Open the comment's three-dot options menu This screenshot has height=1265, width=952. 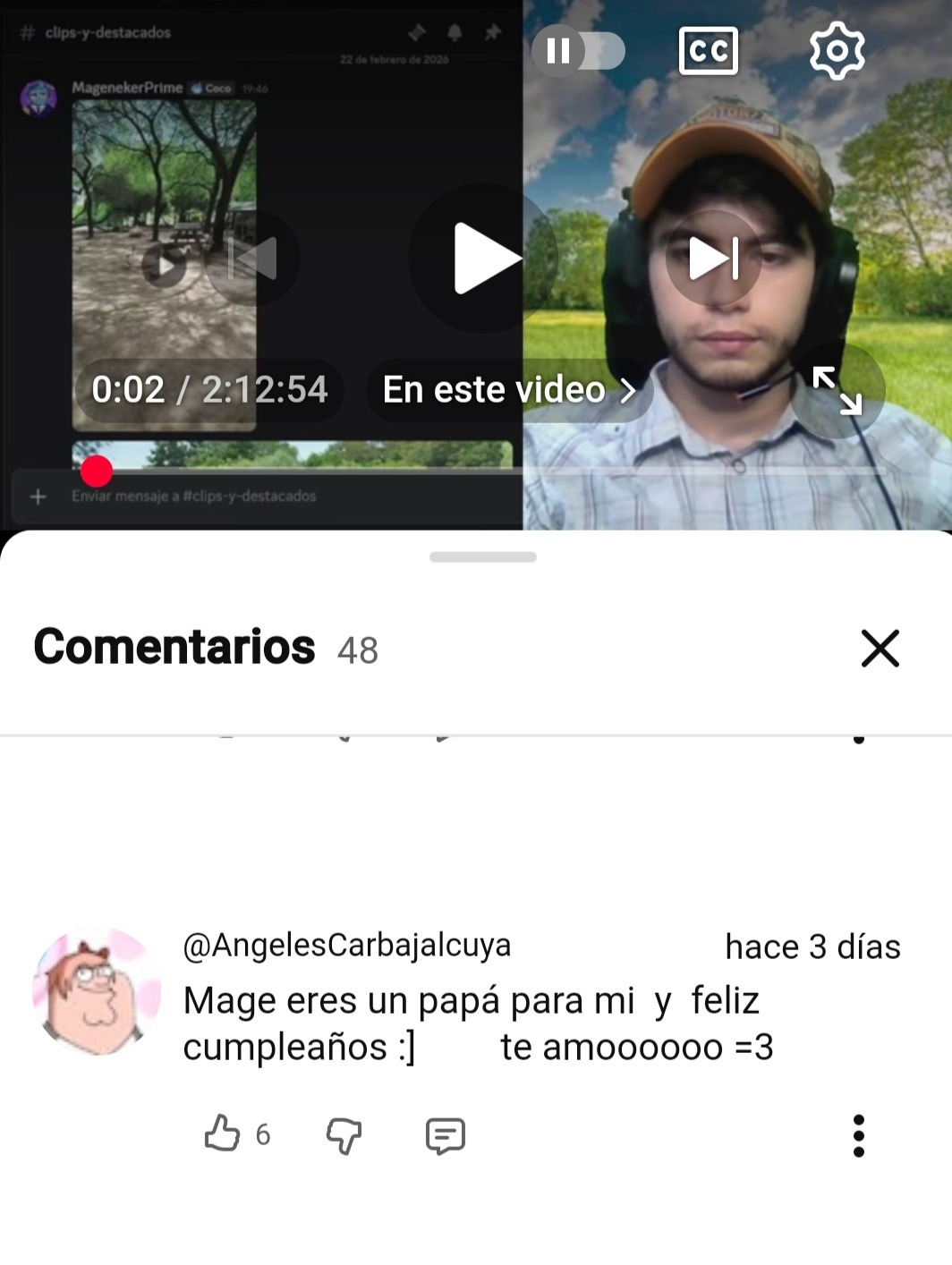[x=860, y=1136]
